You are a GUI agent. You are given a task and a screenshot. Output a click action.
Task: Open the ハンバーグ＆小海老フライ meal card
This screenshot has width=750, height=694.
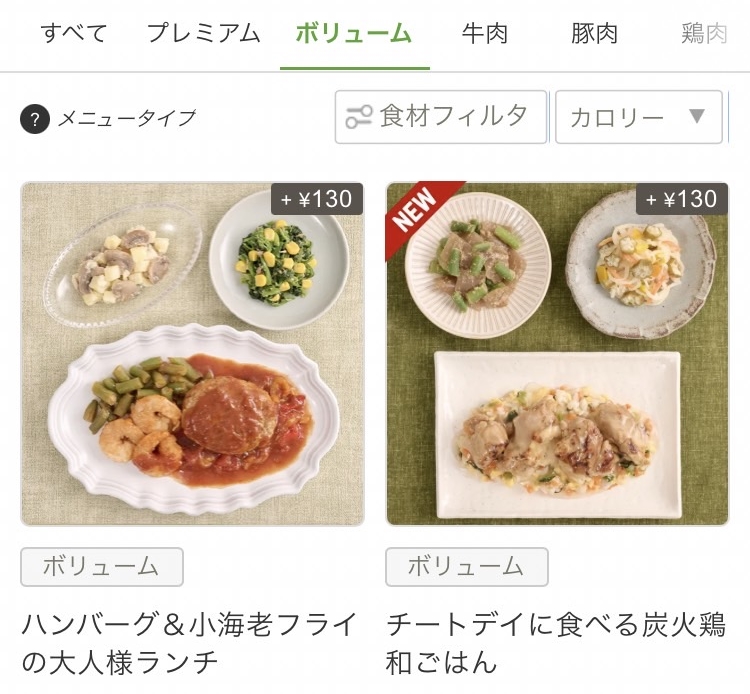pos(192,354)
